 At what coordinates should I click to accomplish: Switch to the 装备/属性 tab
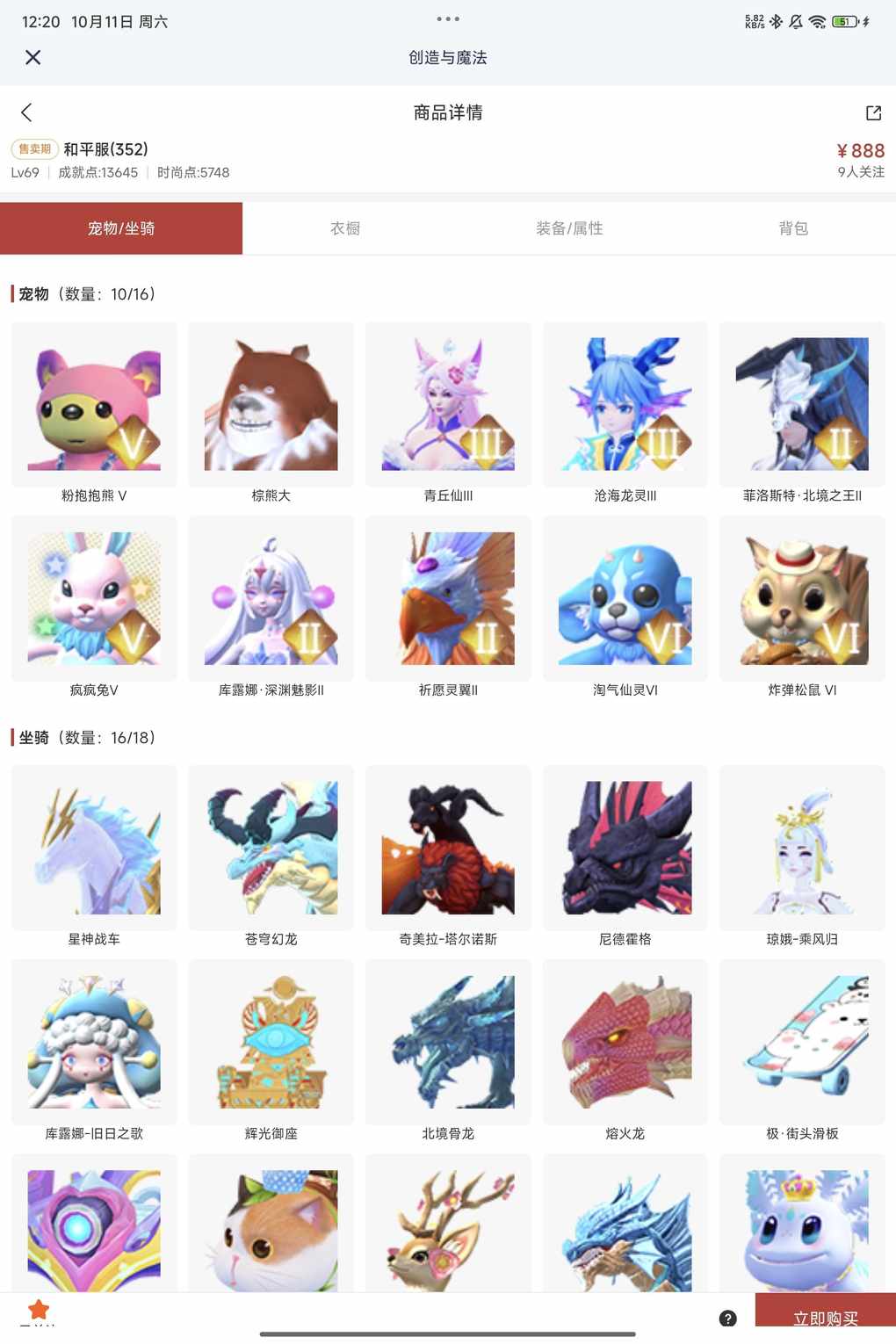(x=569, y=228)
